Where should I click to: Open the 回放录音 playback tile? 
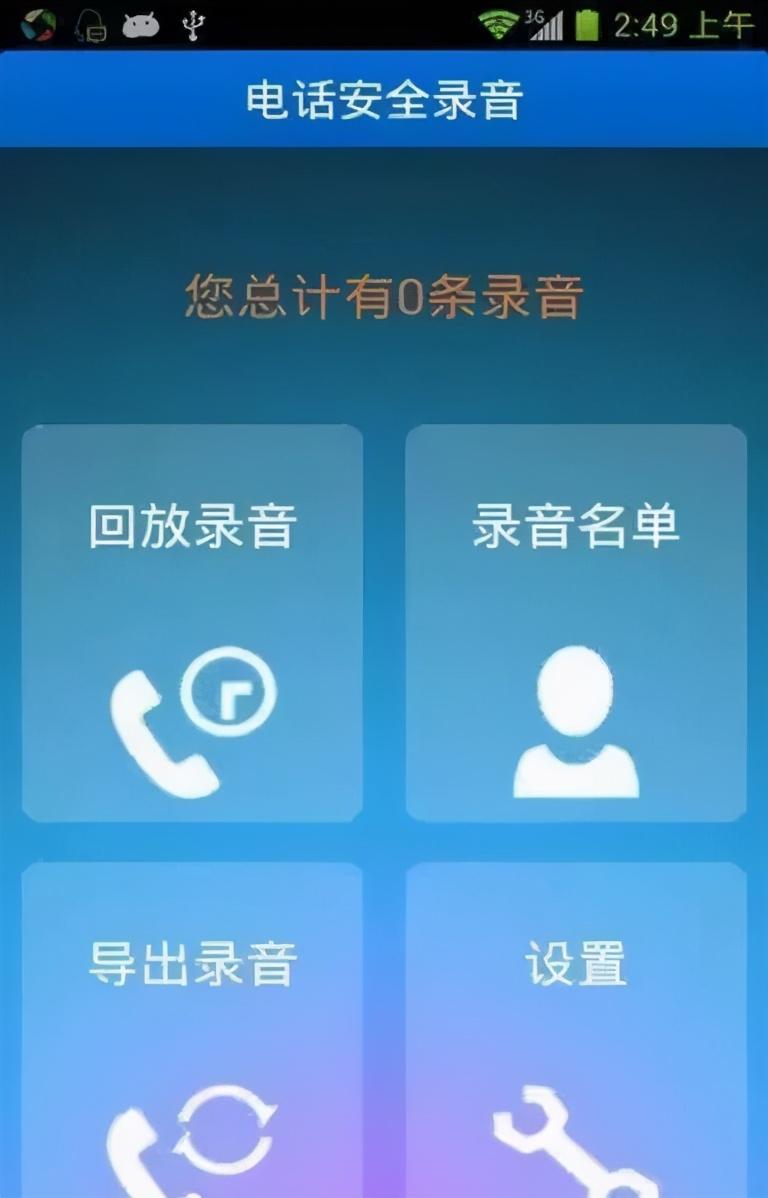point(192,622)
